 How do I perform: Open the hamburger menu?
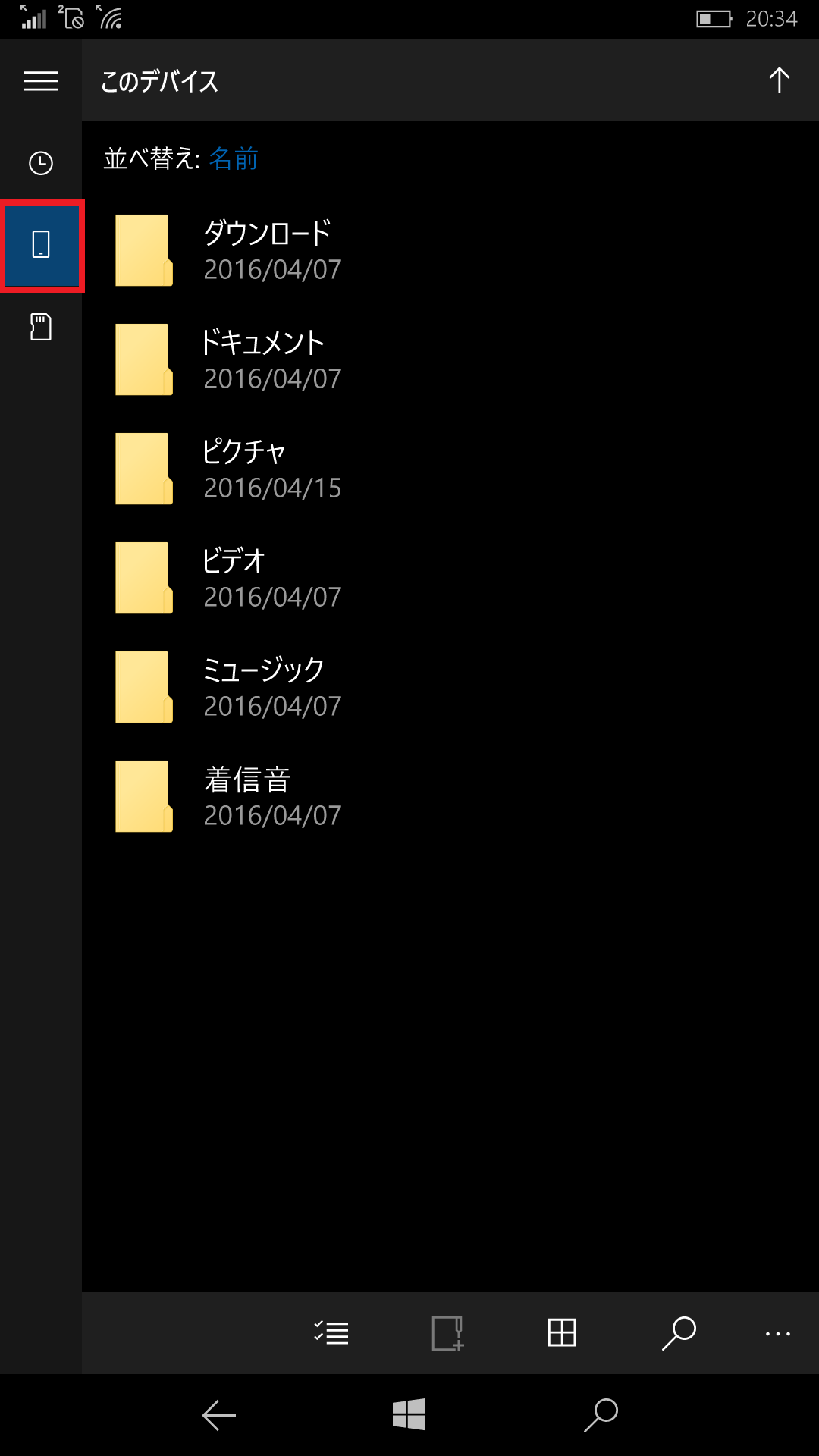[41, 80]
